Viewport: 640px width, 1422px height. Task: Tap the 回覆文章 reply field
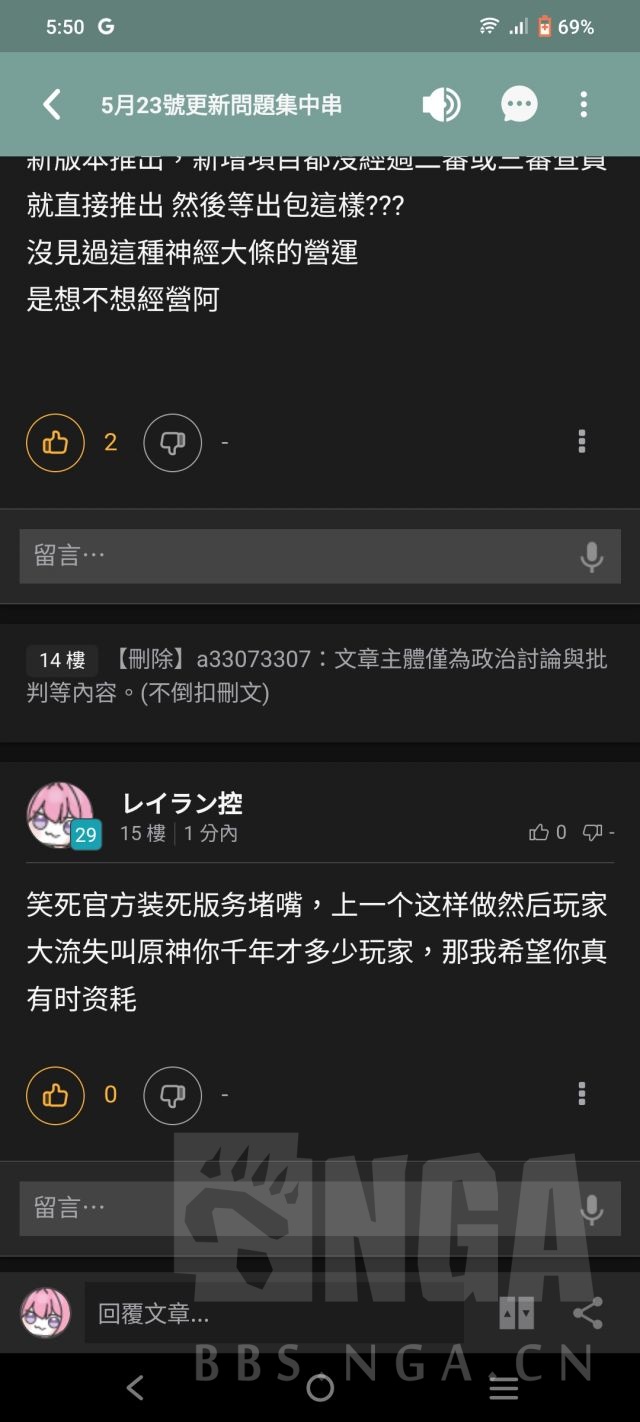274,1314
